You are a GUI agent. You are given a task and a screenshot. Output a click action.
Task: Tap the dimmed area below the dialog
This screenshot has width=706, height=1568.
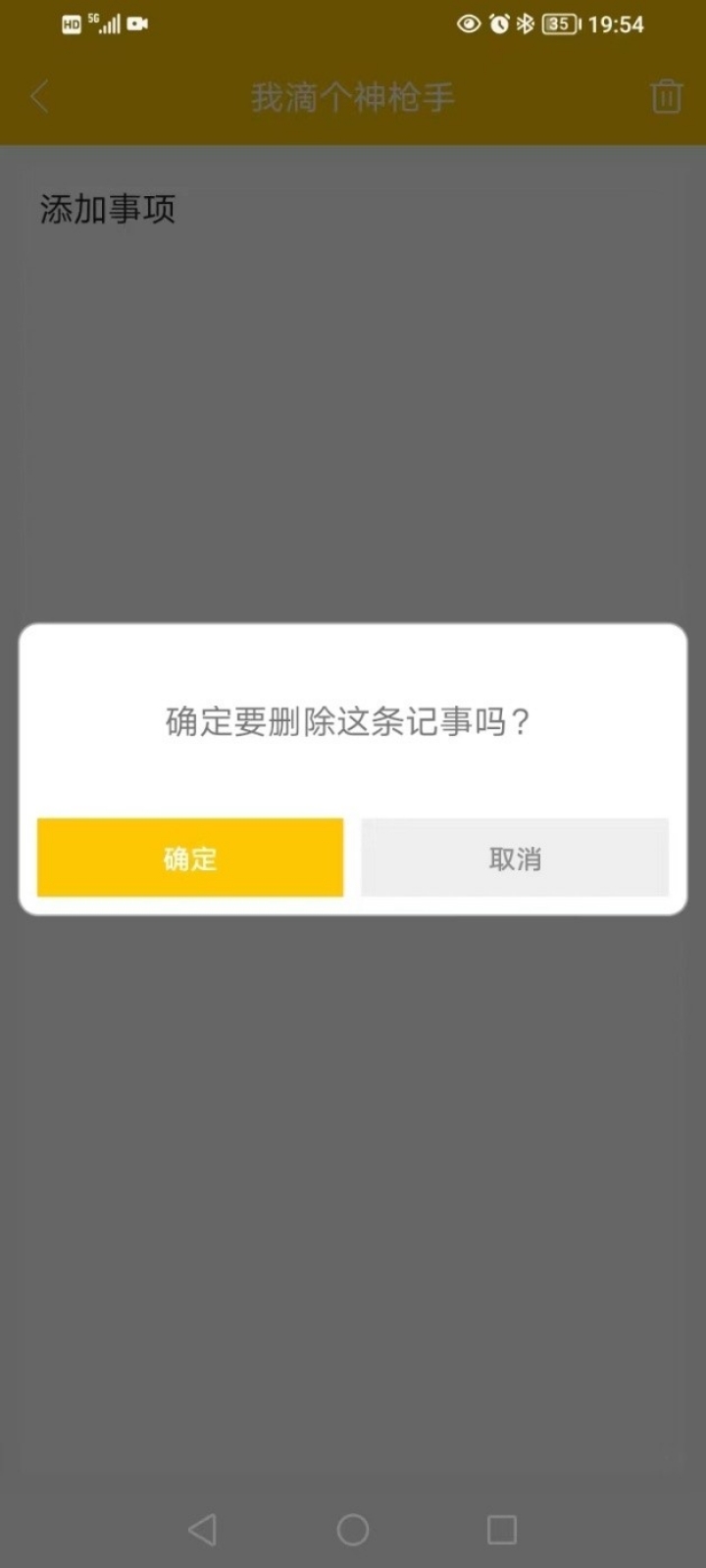click(x=353, y=1176)
